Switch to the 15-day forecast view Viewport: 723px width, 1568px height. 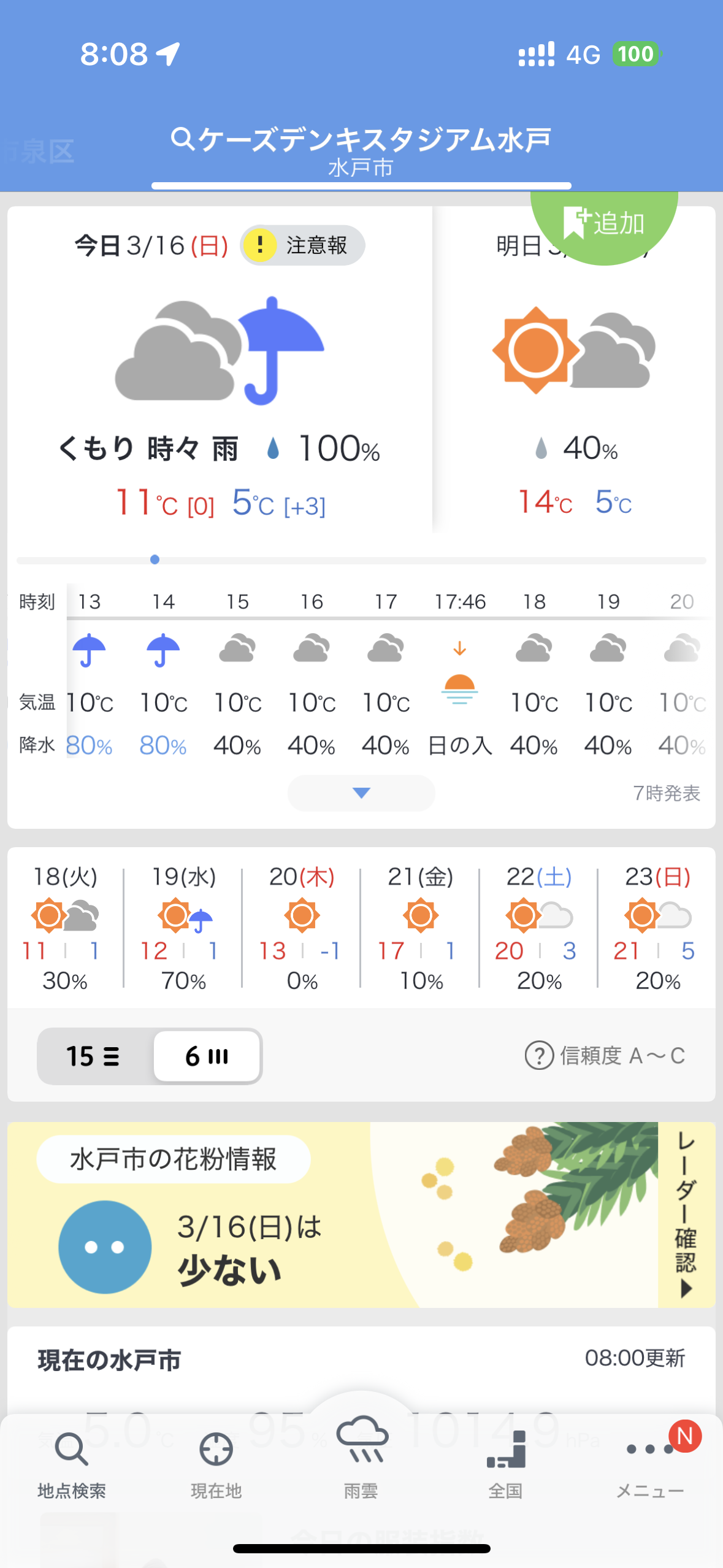coord(94,1056)
